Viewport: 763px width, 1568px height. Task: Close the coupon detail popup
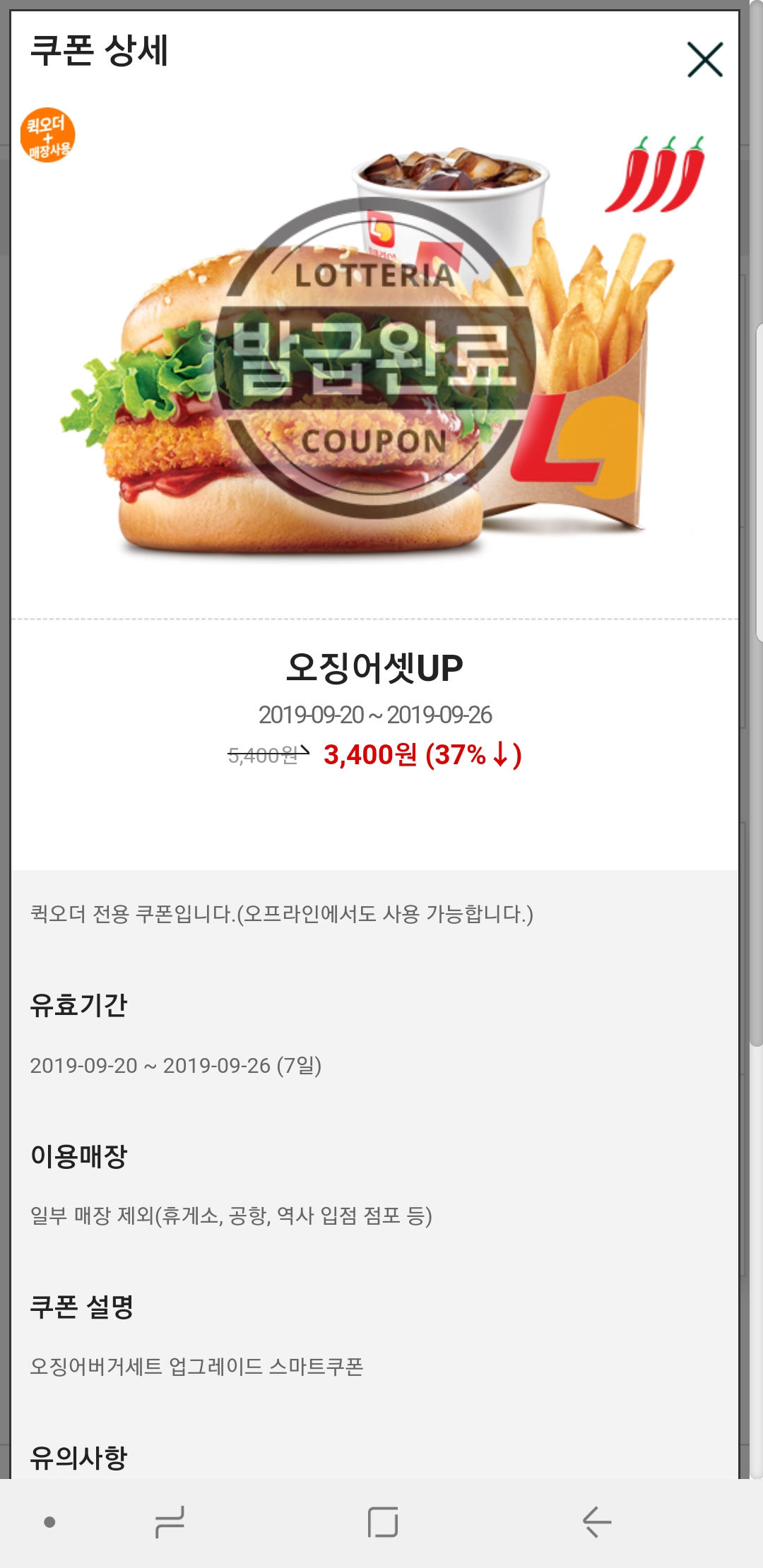click(704, 59)
